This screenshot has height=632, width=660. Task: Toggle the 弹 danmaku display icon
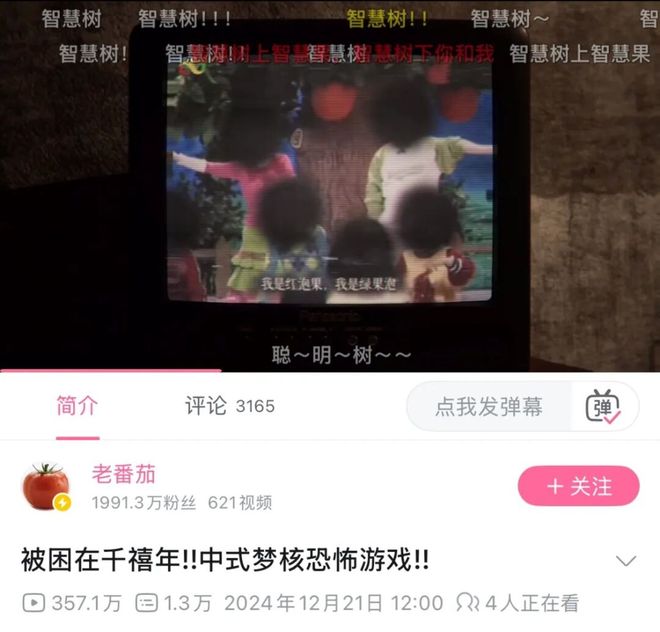click(x=603, y=407)
